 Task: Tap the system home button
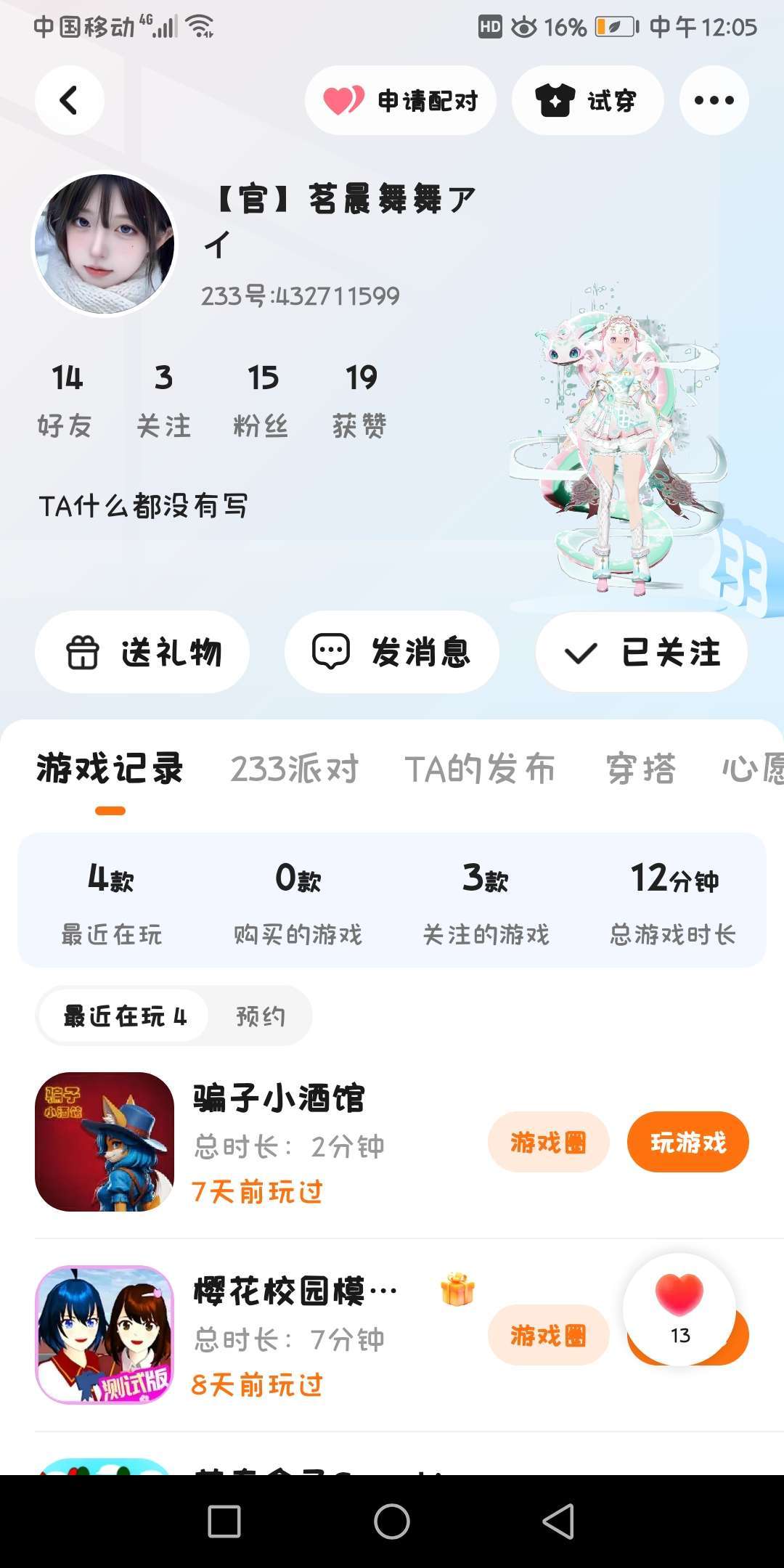click(392, 1522)
